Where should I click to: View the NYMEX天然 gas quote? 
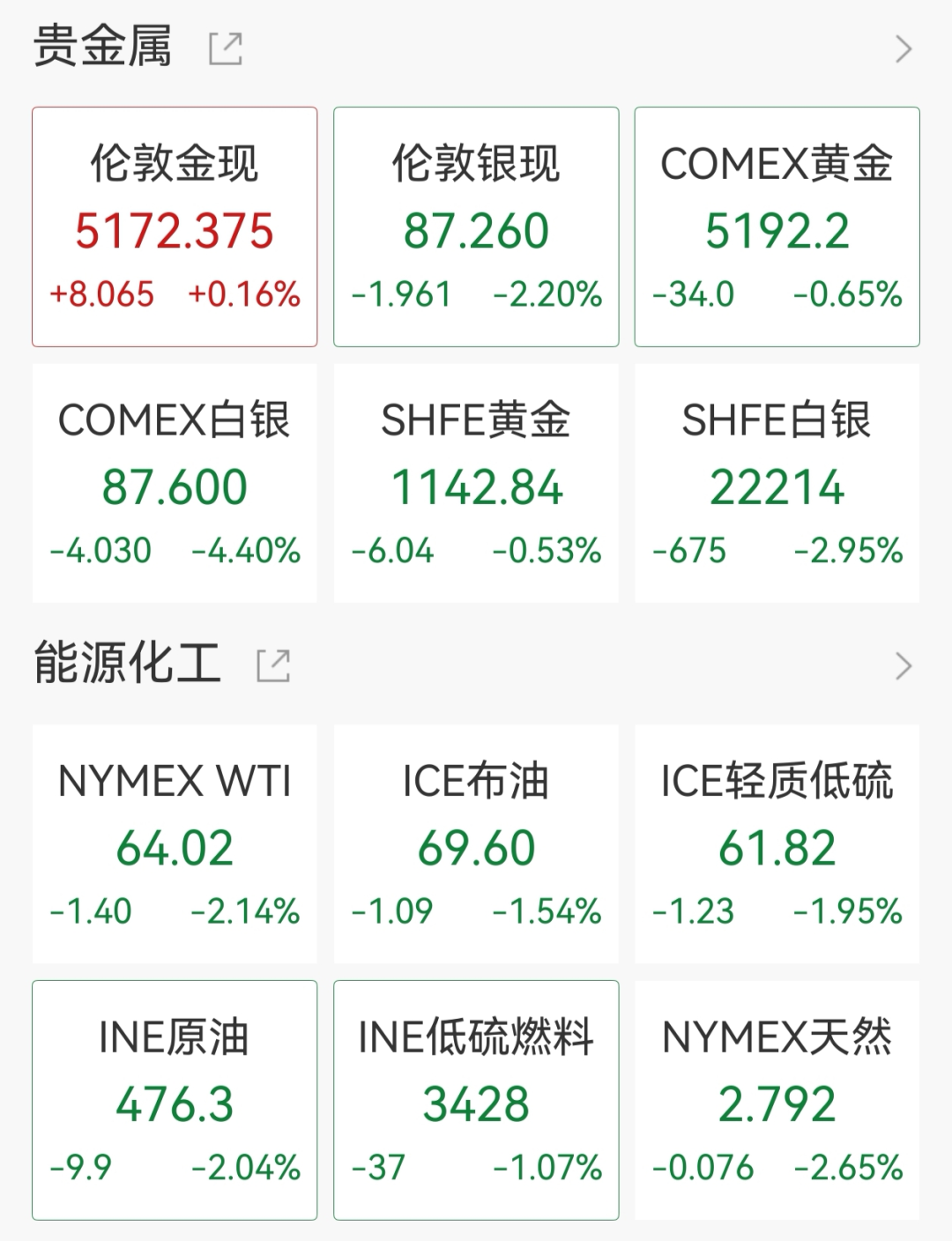point(777,1100)
